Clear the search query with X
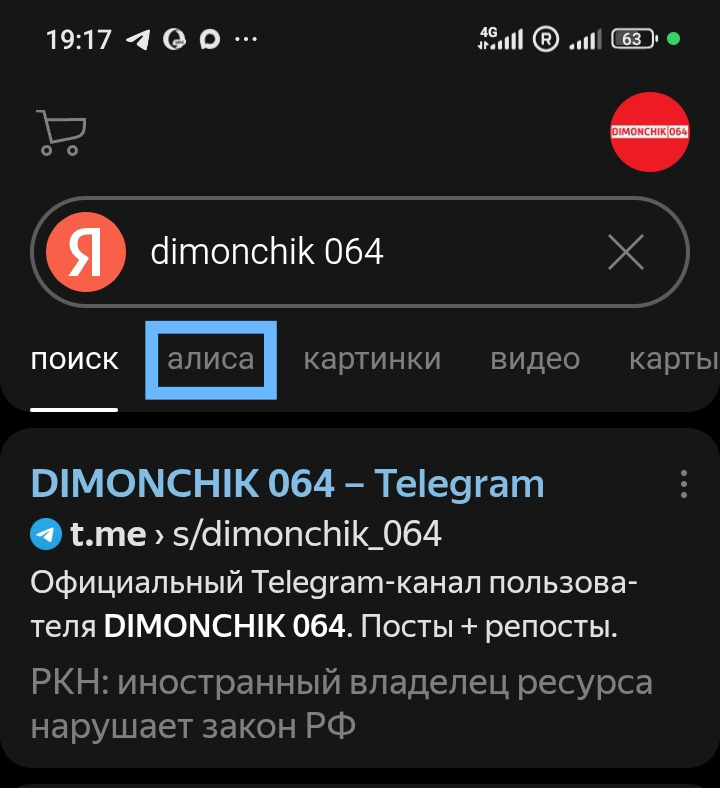This screenshot has height=788, width=720. [x=626, y=252]
